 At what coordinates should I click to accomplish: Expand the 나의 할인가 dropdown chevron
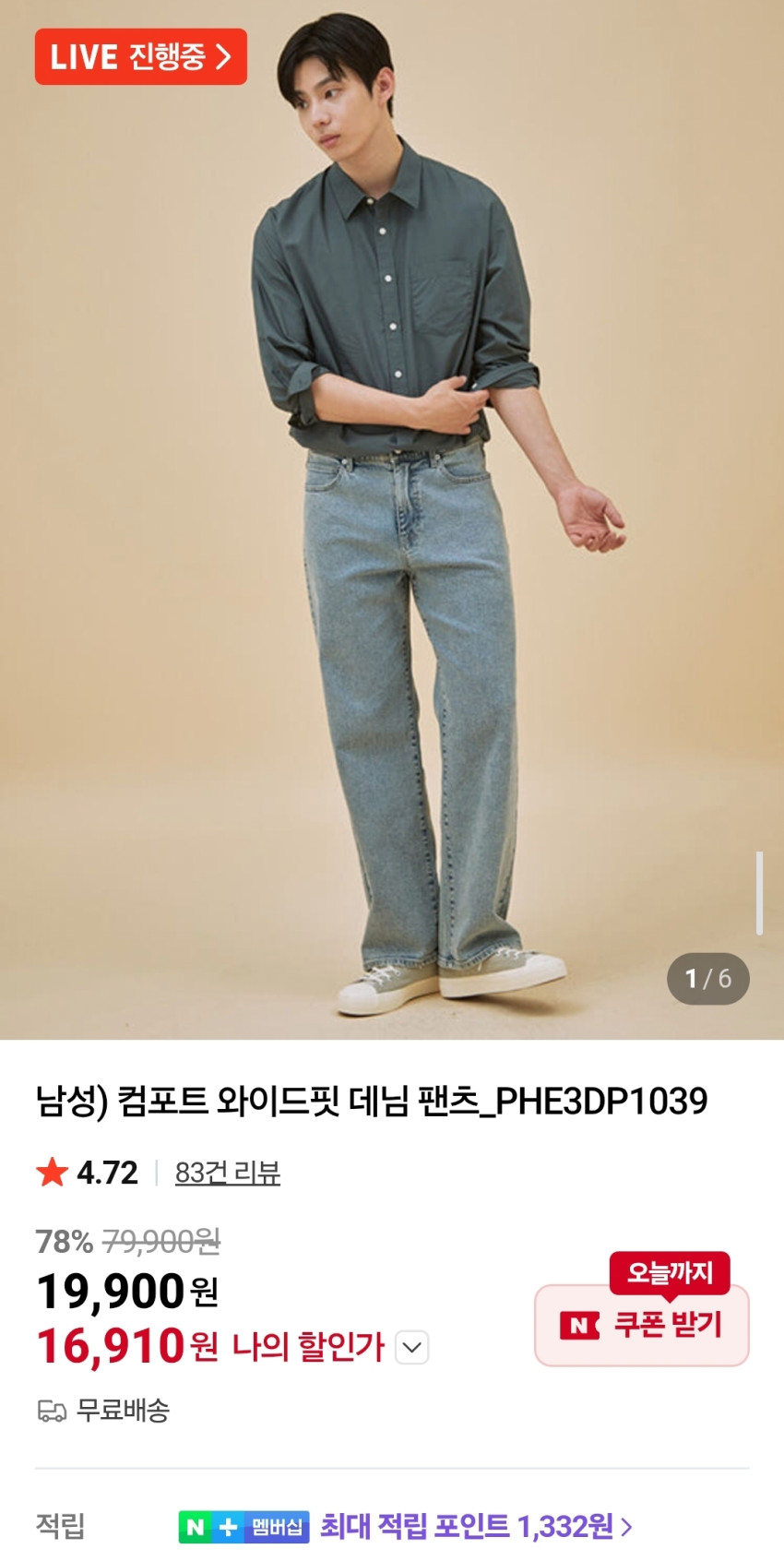click(x=411, y=1348)
